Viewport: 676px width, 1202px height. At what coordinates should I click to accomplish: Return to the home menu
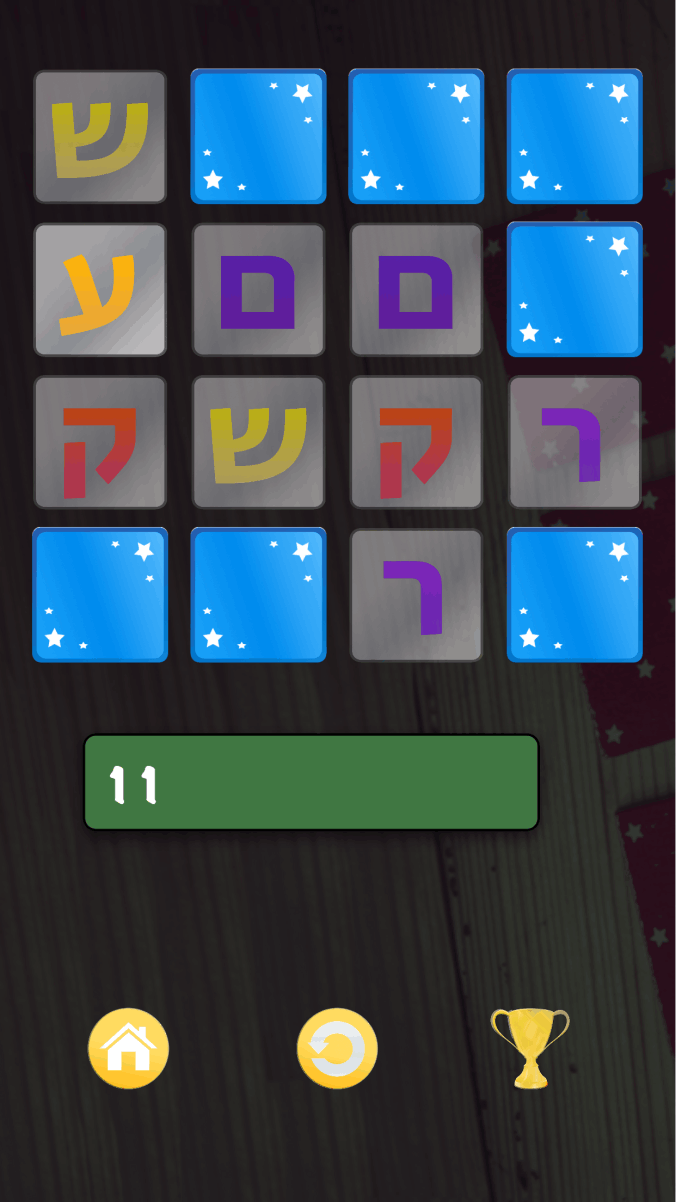tap(128, 1049)
